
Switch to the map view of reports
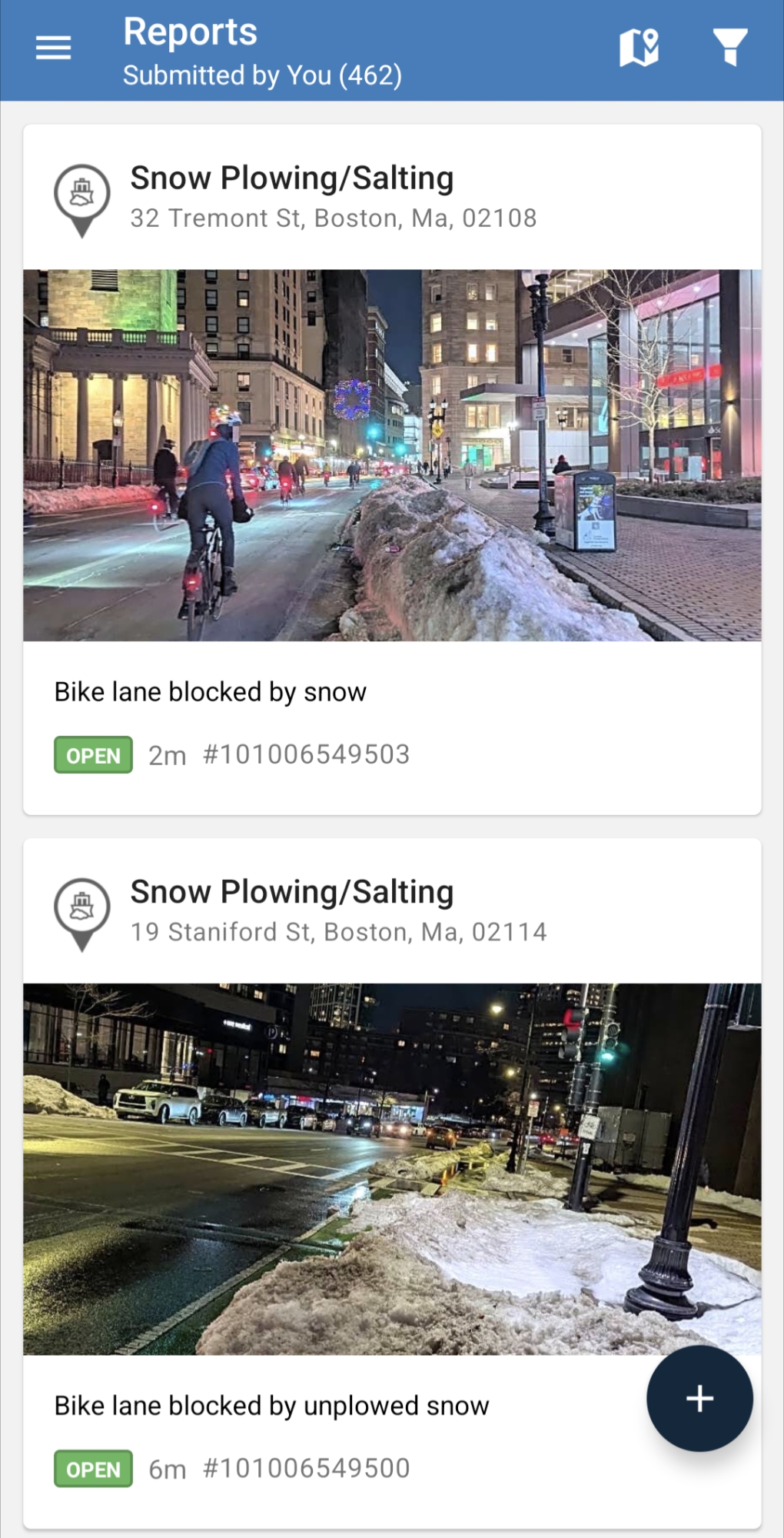pos(639,48)
